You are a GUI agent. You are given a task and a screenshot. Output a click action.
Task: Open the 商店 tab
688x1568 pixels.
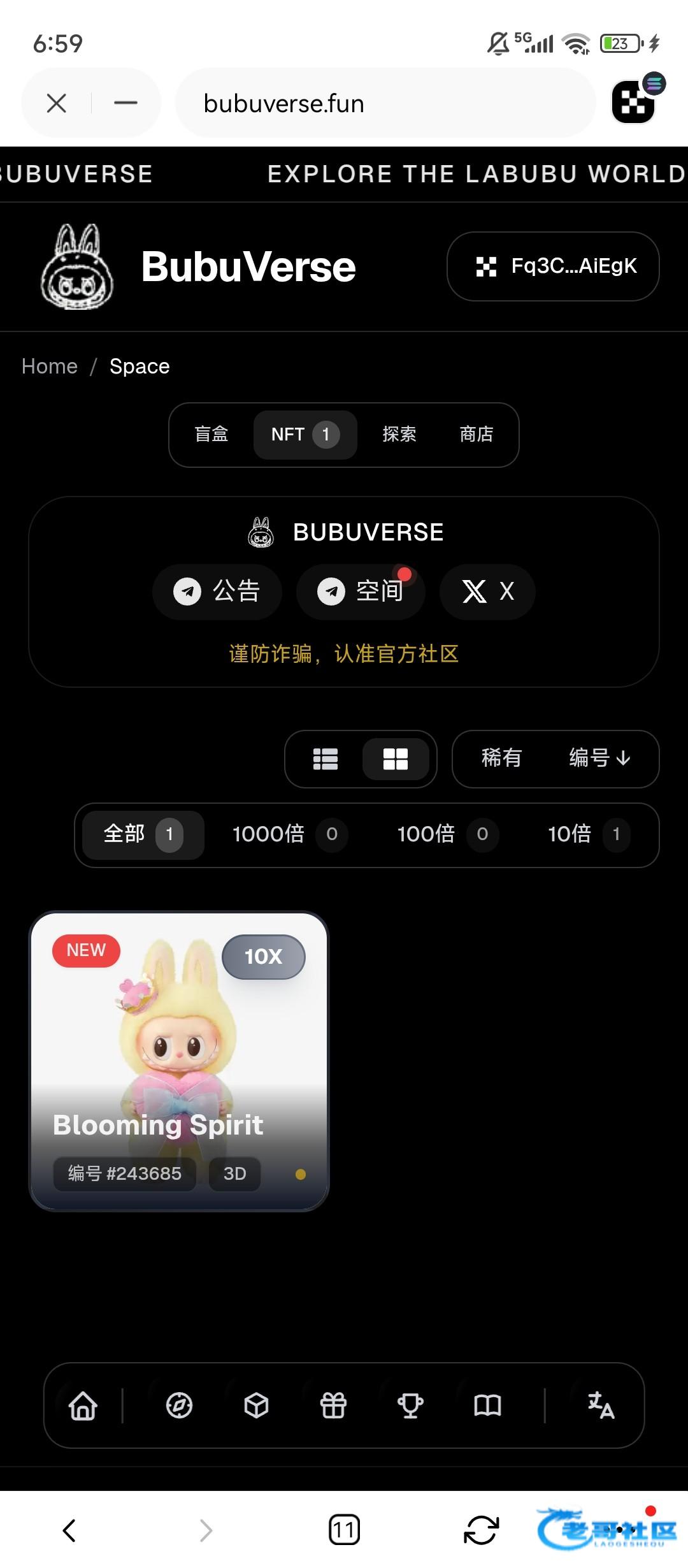(x=477, y=435)
